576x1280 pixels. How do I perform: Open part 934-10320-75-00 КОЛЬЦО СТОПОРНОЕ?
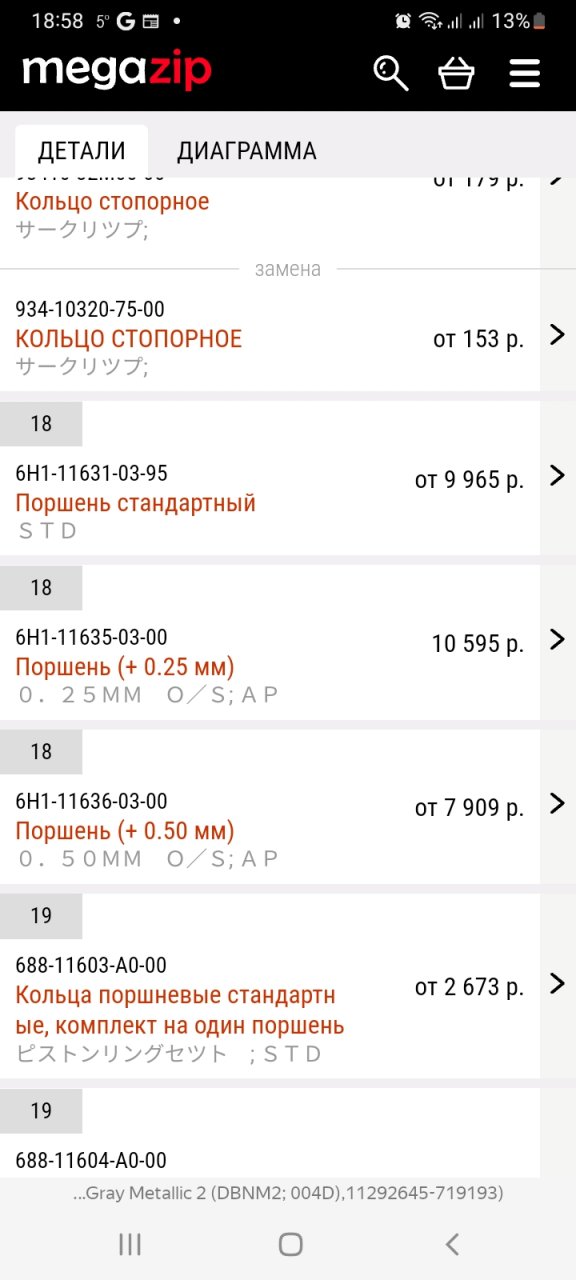point(288,339)
